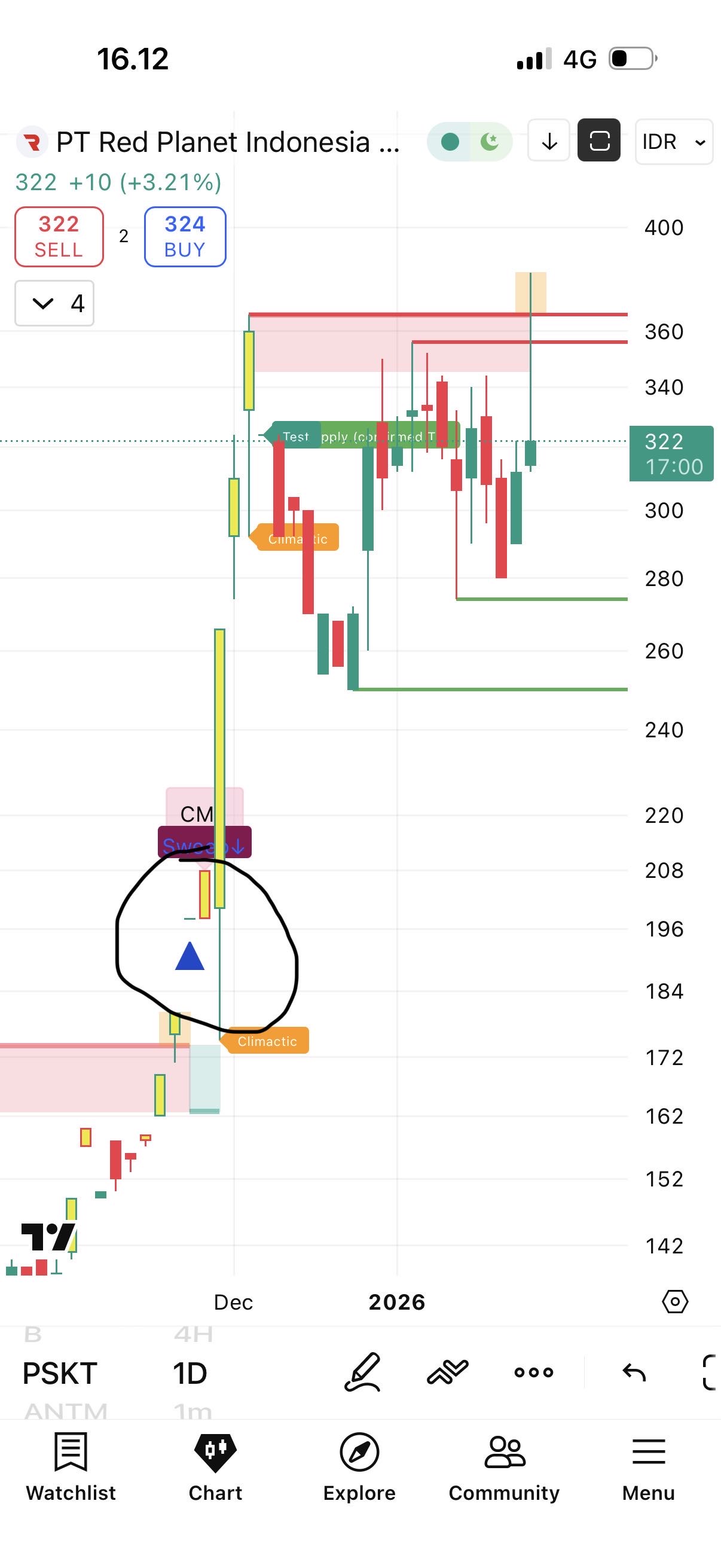Toggle the fullscreen frame button
Image resolution: width=721 pixels, height=1568 pixels.
pos(598,141)
